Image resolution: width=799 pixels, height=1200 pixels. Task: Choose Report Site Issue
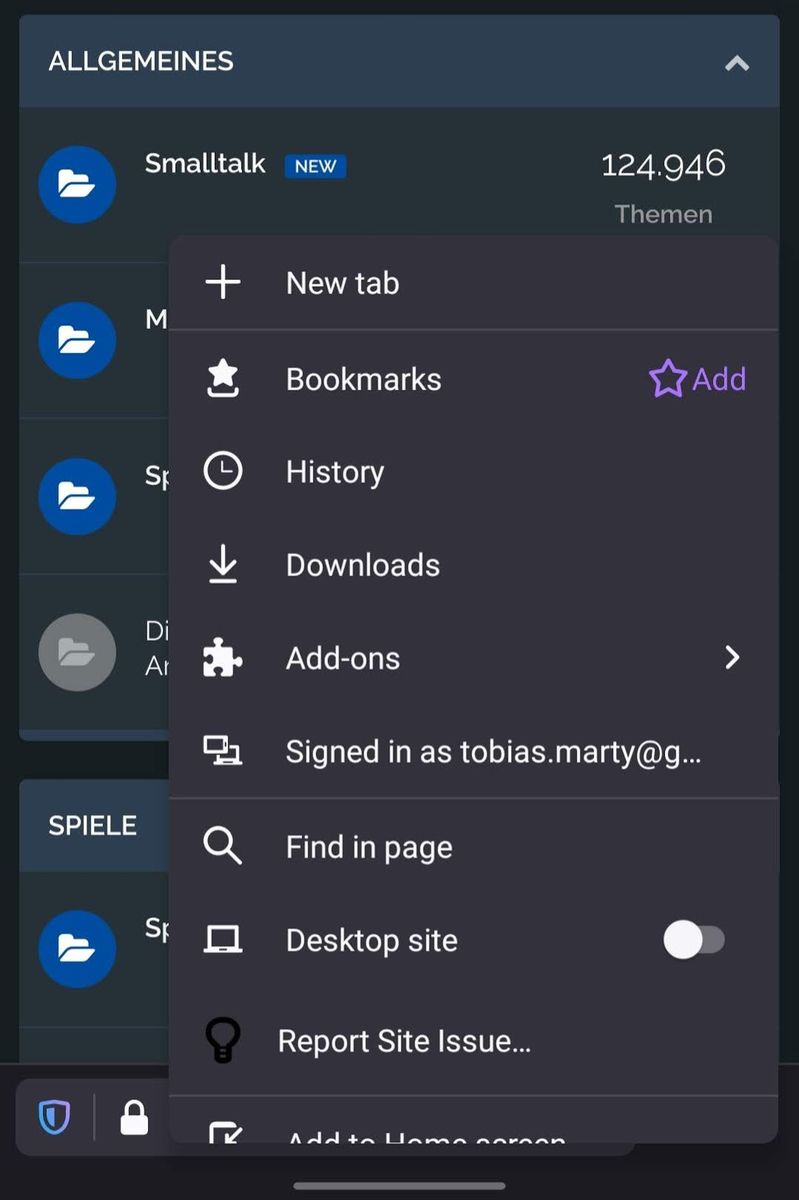point(403,1041)
